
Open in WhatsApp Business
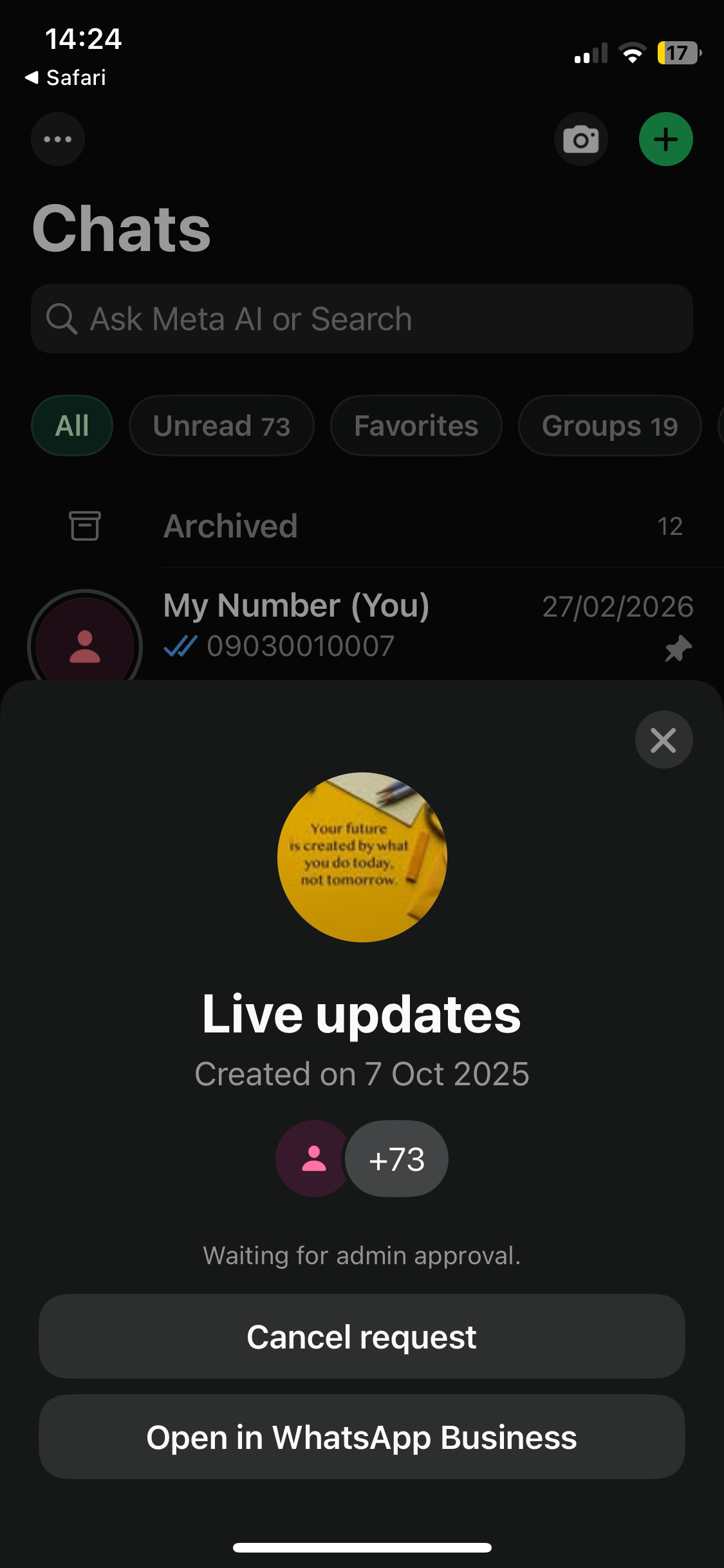[x=362, y=1437]
